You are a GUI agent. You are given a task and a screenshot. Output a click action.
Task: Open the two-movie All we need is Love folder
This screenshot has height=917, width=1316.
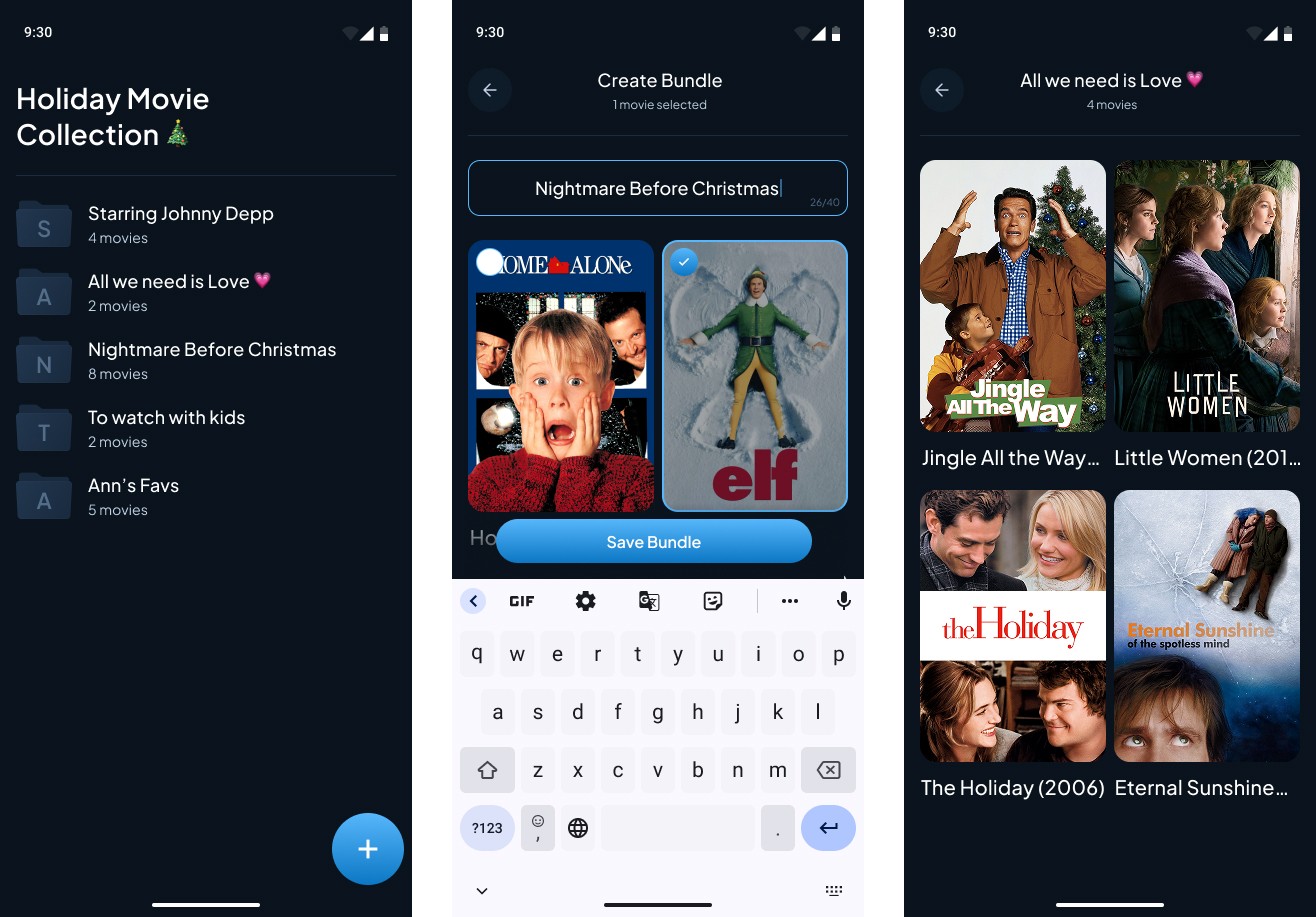pyautogui.click(x=178, y=292)
